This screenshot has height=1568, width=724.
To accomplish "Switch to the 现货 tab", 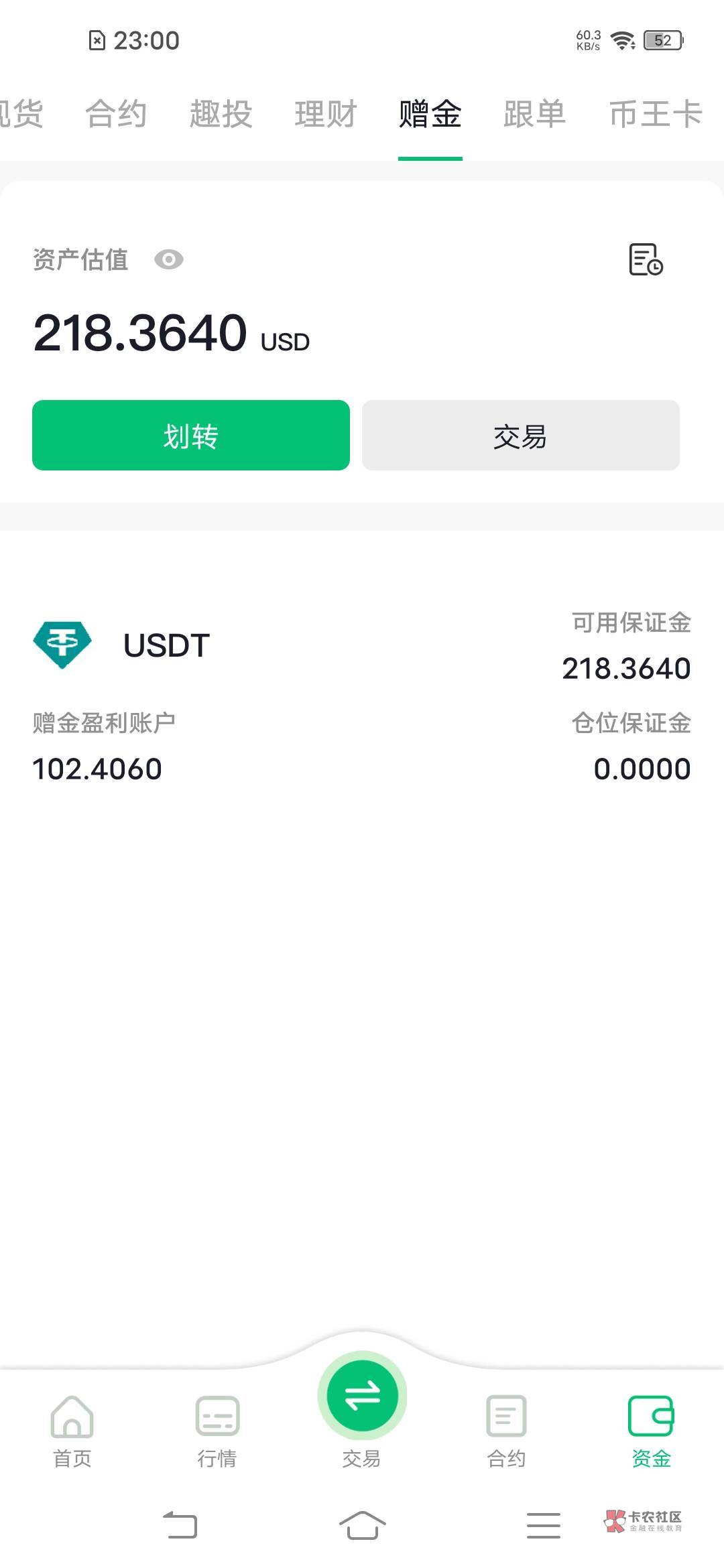I will [x=21, y=114].
